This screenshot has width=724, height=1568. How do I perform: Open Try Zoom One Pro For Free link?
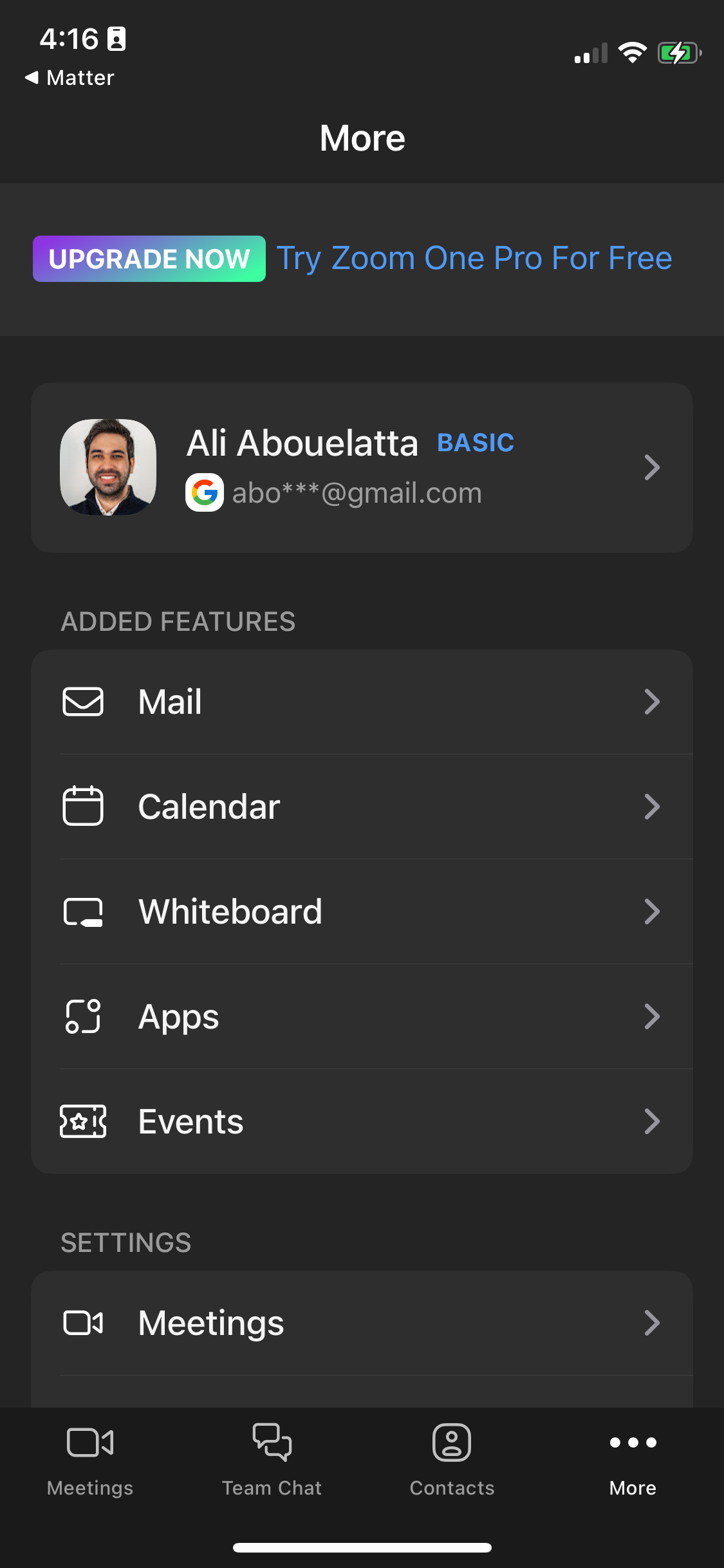click(474, 257)
